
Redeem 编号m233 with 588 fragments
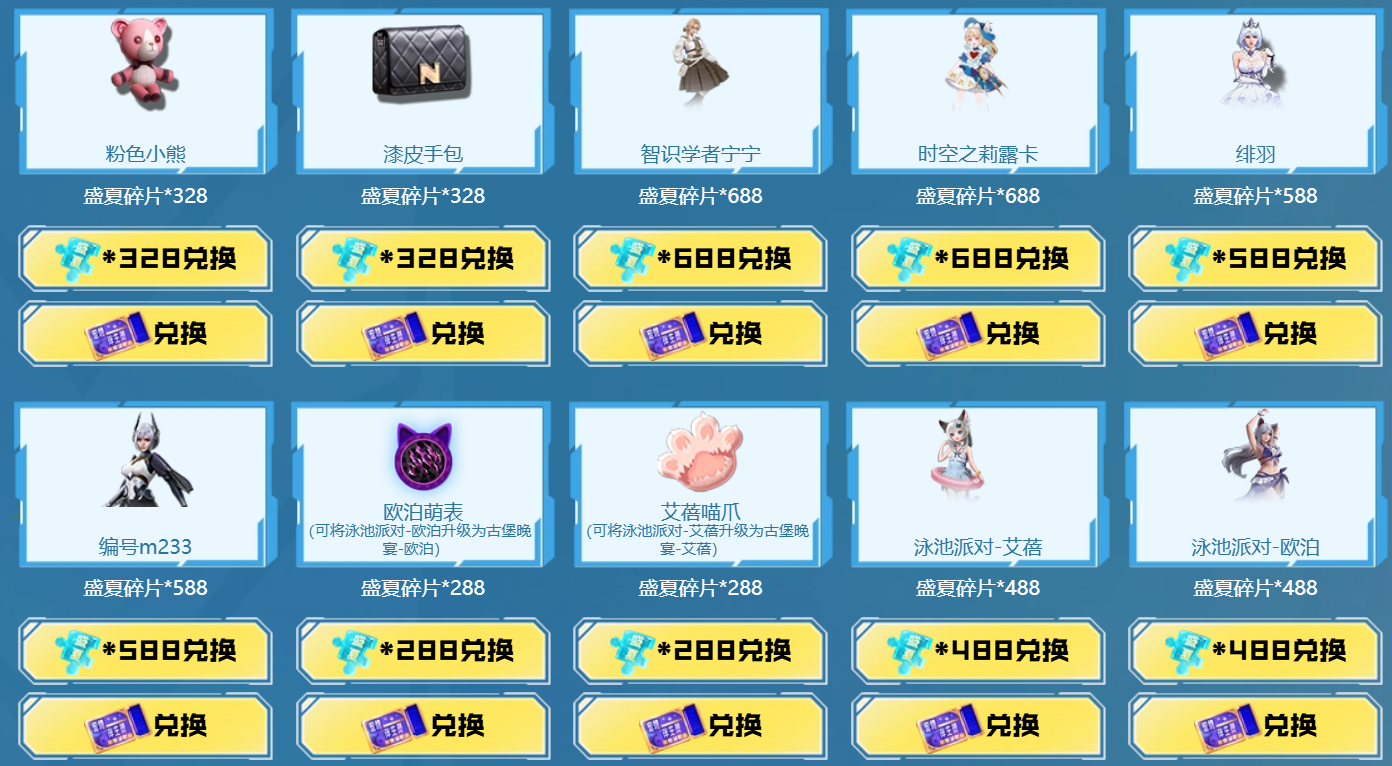(x=145, y=651)
